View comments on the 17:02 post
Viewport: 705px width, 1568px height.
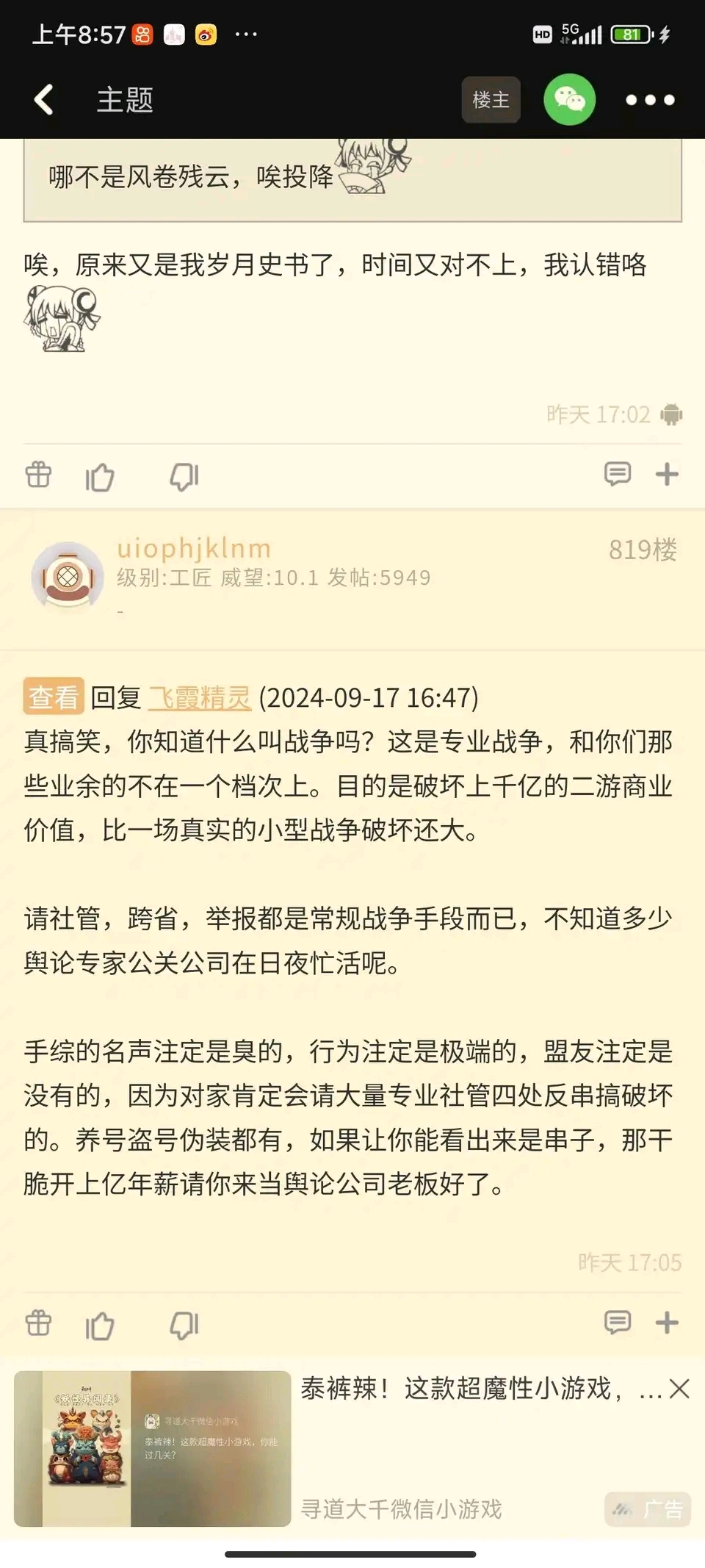tap(617, 474)
